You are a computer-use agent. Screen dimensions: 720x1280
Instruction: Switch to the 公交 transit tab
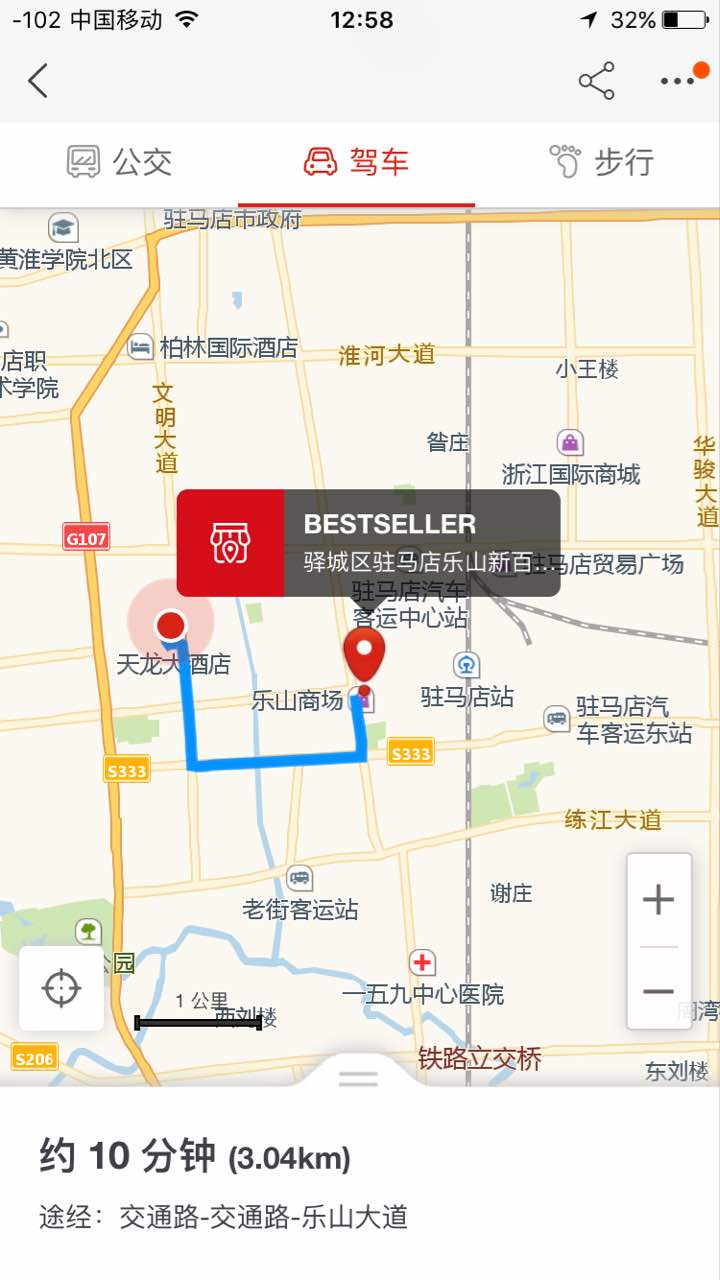[119, 162]
